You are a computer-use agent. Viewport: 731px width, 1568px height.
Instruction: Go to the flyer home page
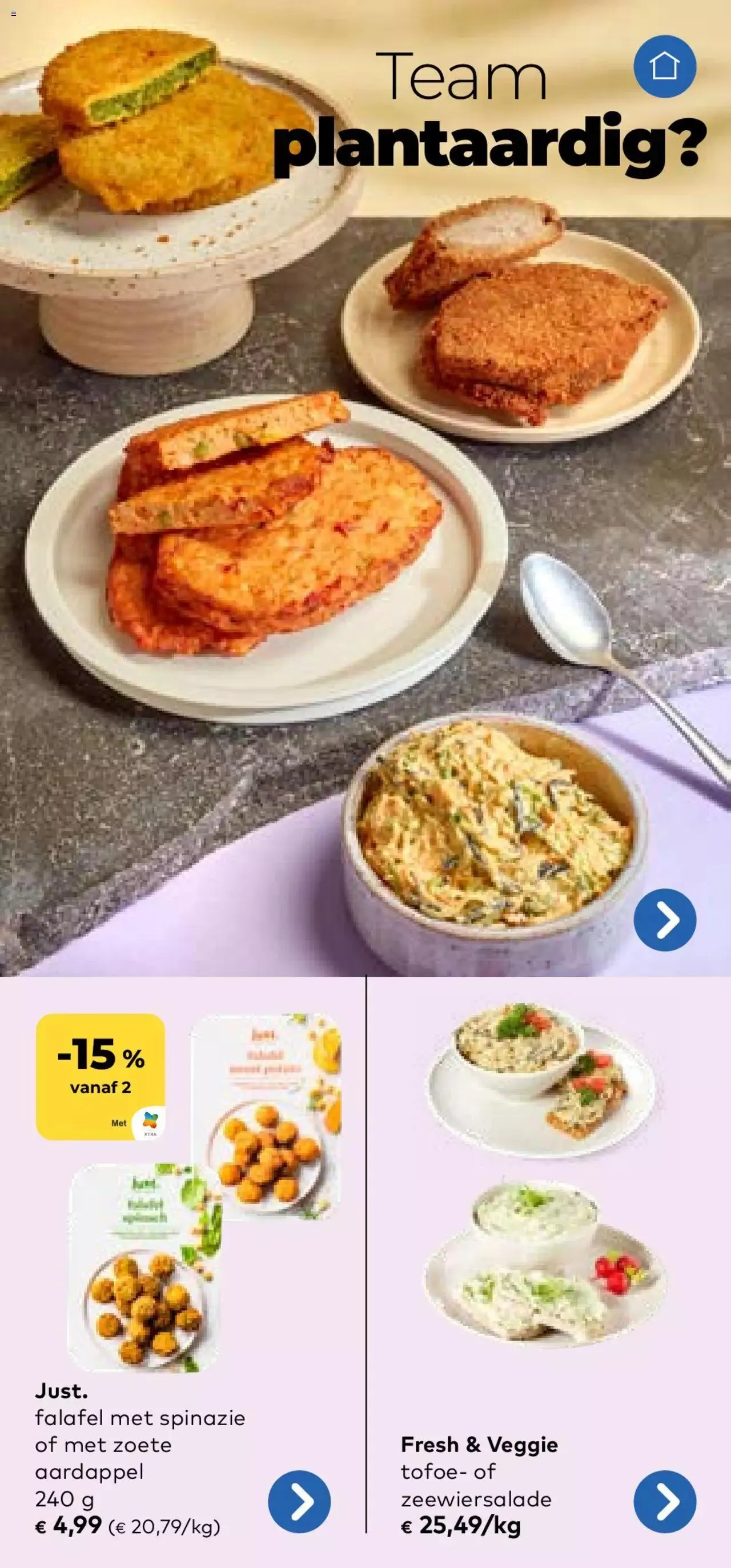pos(665,66)
